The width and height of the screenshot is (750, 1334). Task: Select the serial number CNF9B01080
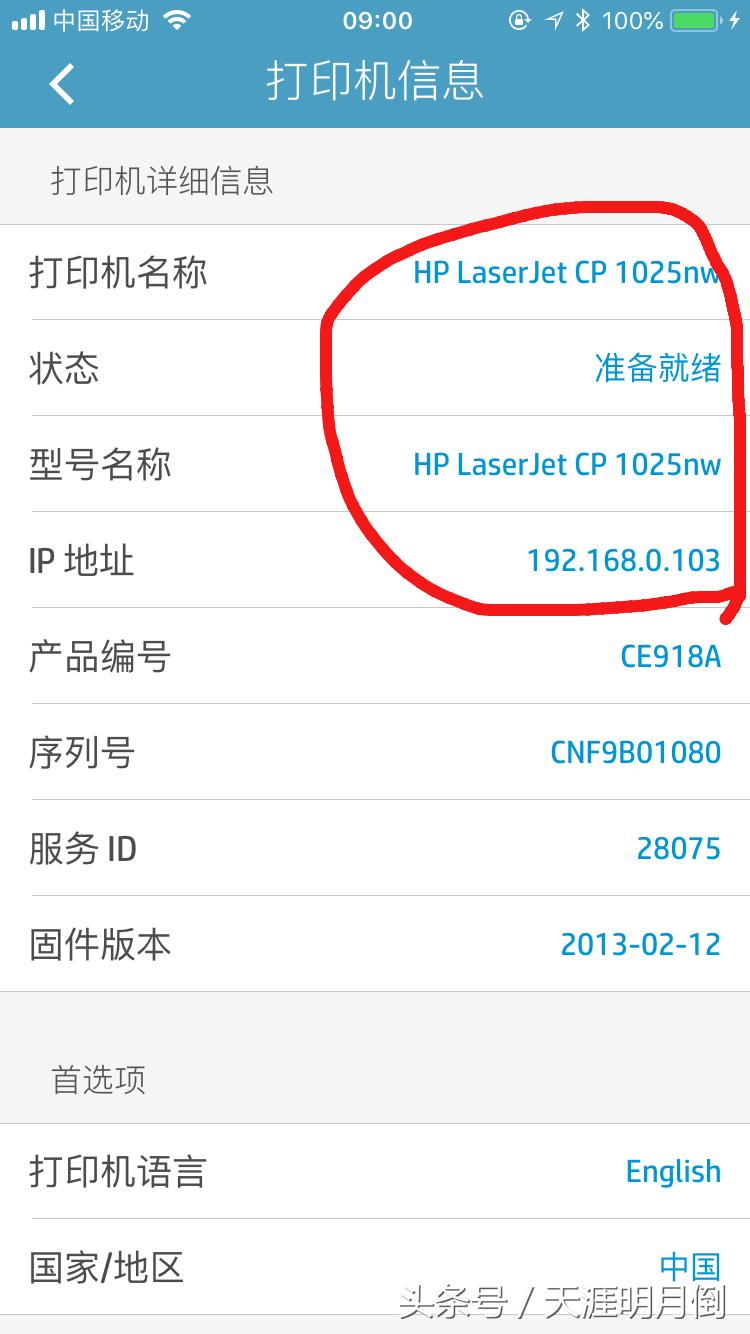pyautogui.click(x=635, y=751)
